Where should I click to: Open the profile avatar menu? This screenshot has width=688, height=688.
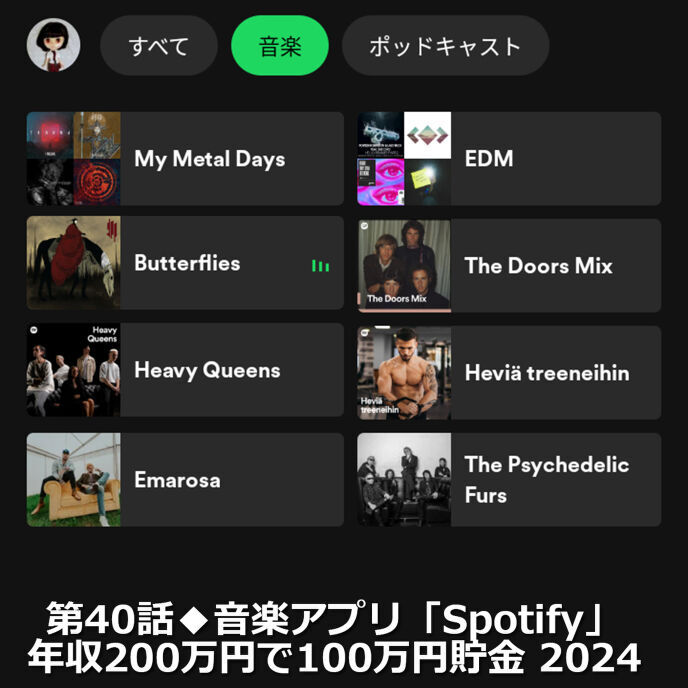pos(53,45)
